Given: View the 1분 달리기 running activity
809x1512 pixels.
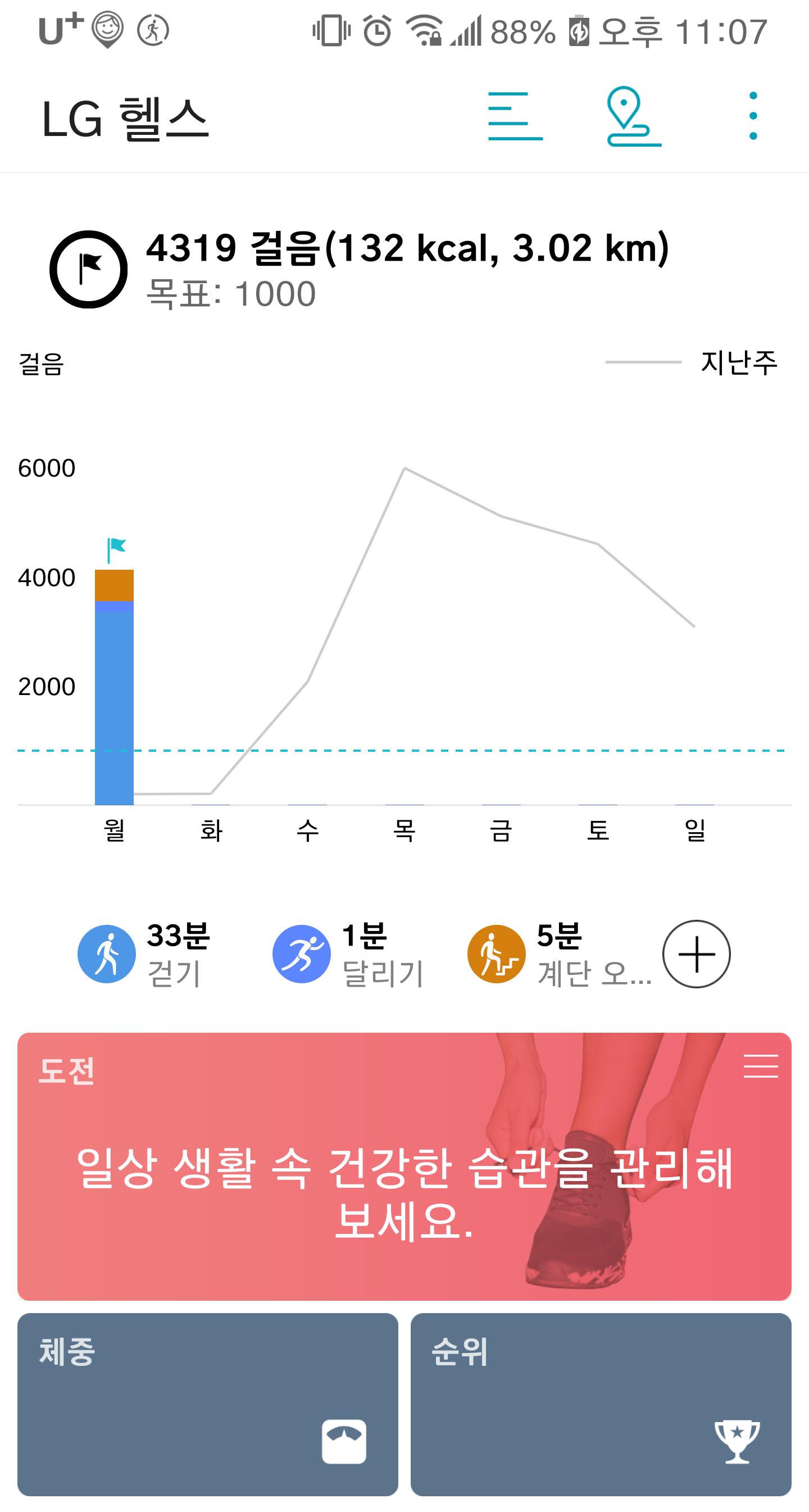Looking at the screenshot, I should pos(347,954).
